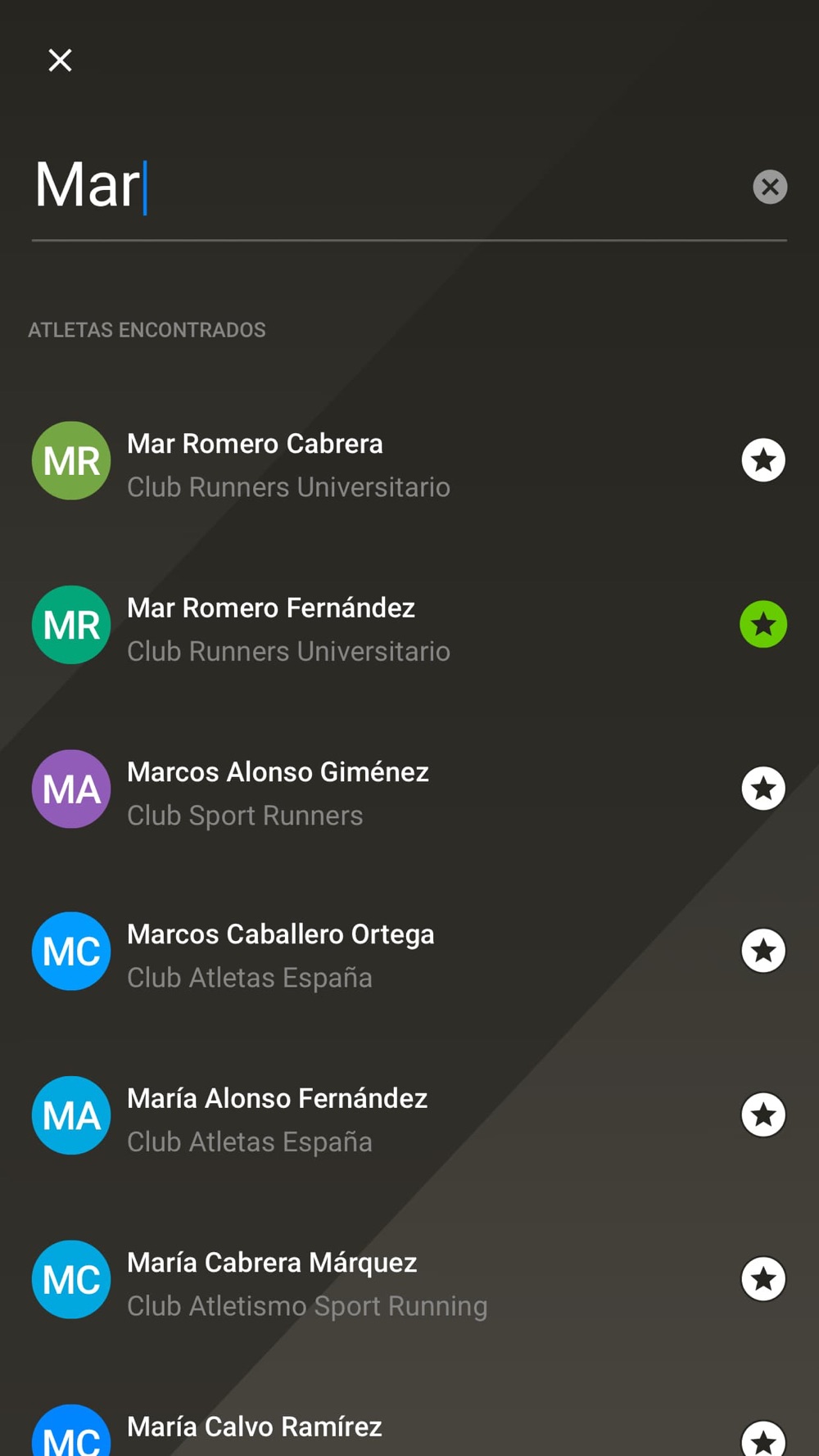Clear the search text "Mar"
Screen dimensions: 819x1456
(770, 187)
